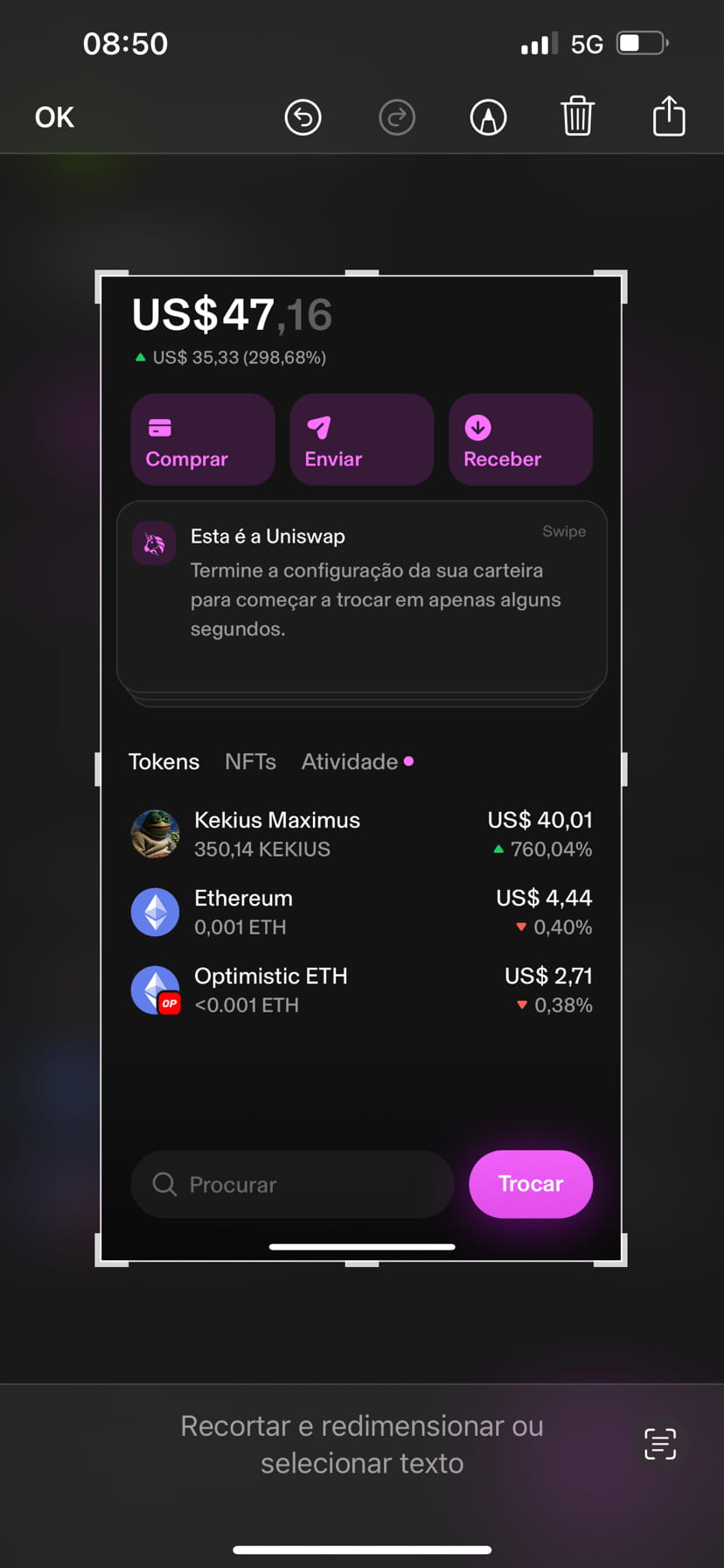Image resolution: width=724 pixels, height=1568 pixels.
Task: Share the screenshot
Action: (x=669, y=115)
